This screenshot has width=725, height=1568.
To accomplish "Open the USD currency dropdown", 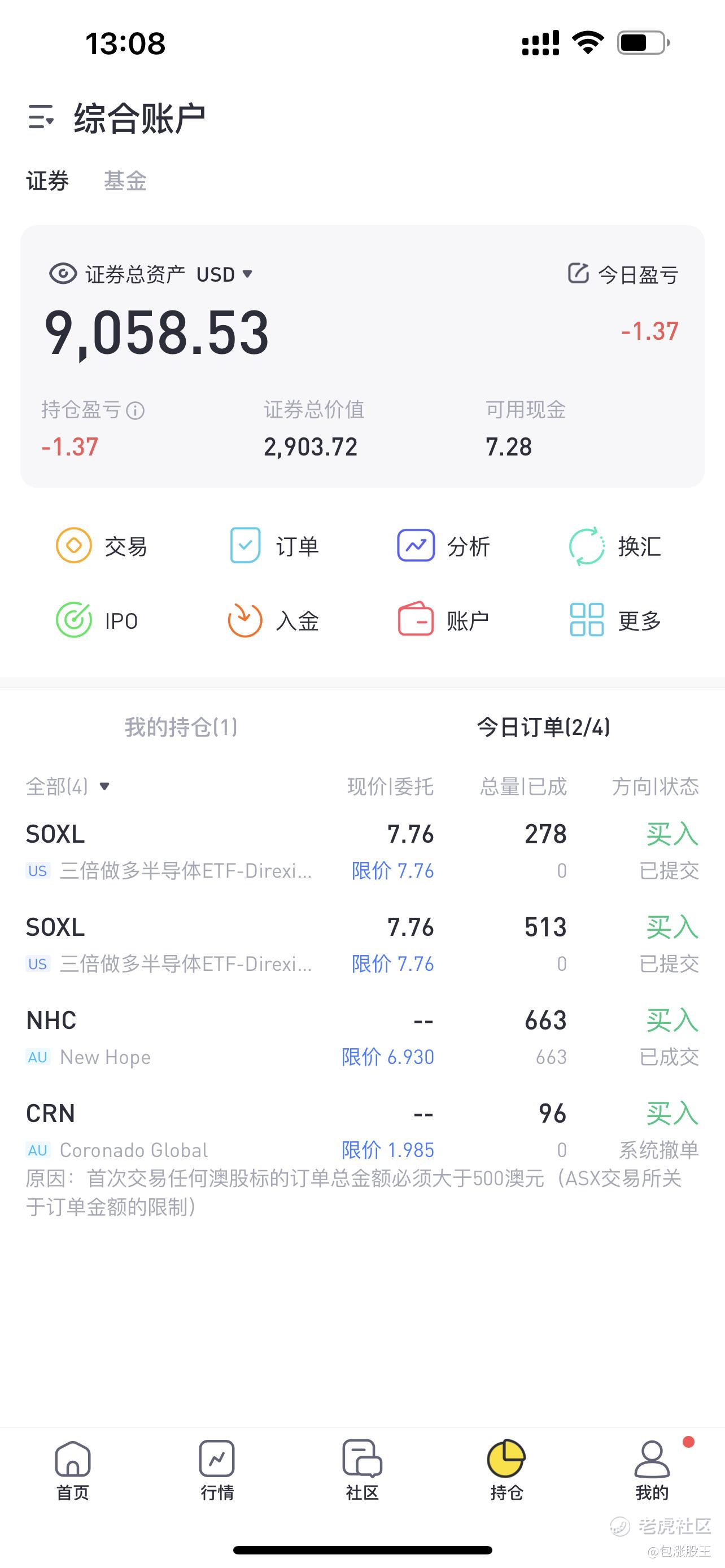I will point(224,274).
